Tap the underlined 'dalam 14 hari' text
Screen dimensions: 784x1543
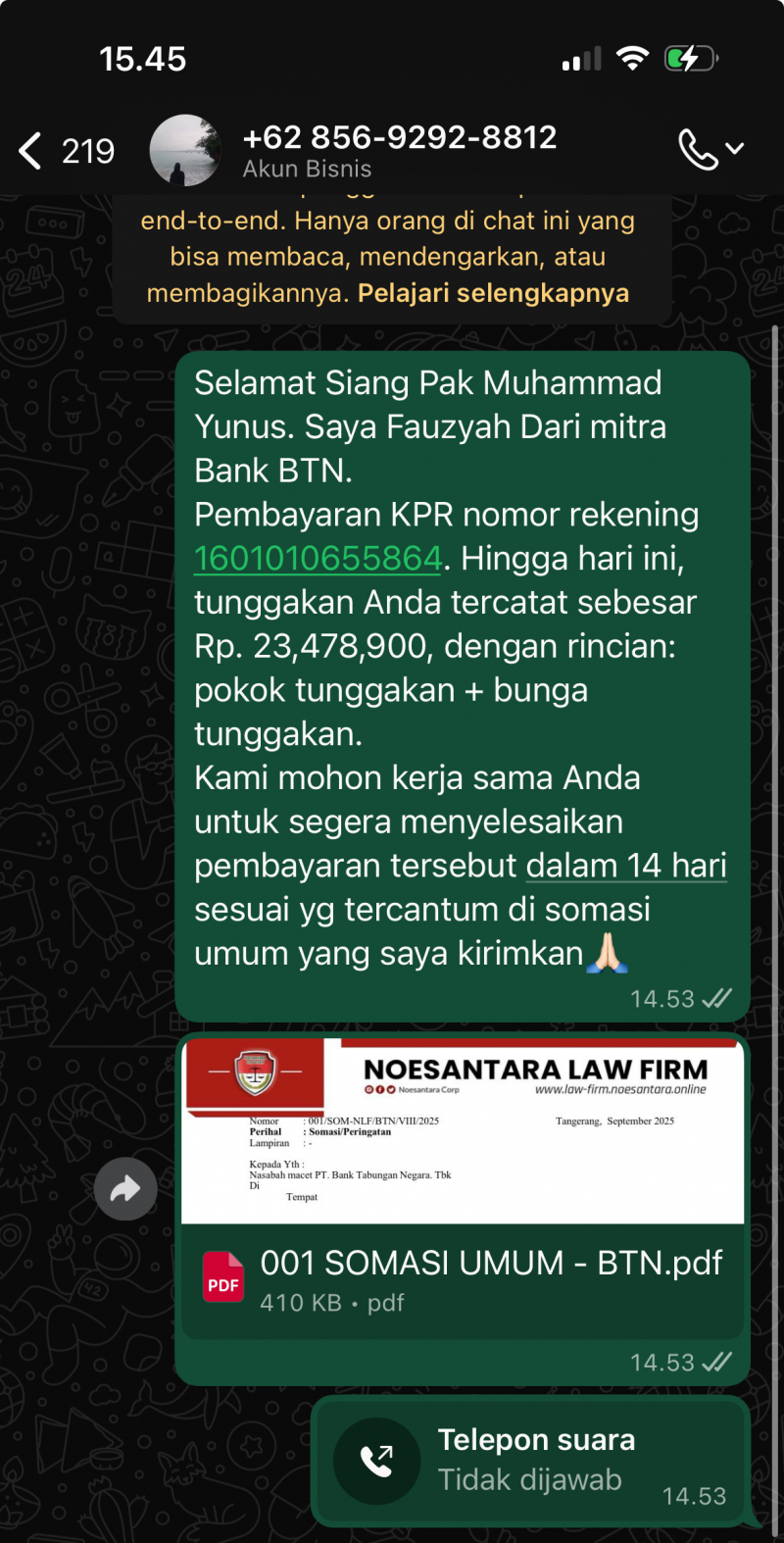point(626,866)
